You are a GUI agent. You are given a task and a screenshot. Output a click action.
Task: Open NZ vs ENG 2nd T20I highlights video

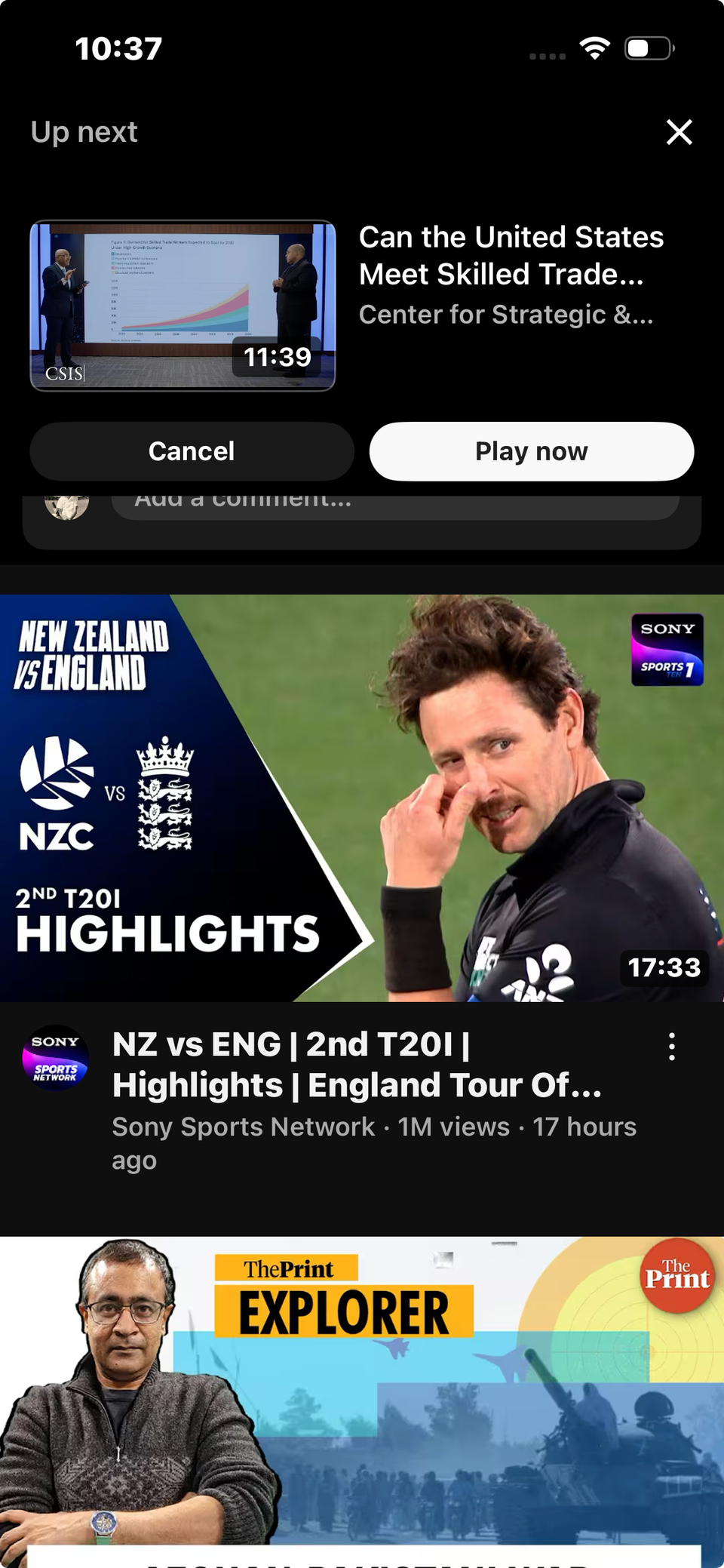[x=362, y=798]
